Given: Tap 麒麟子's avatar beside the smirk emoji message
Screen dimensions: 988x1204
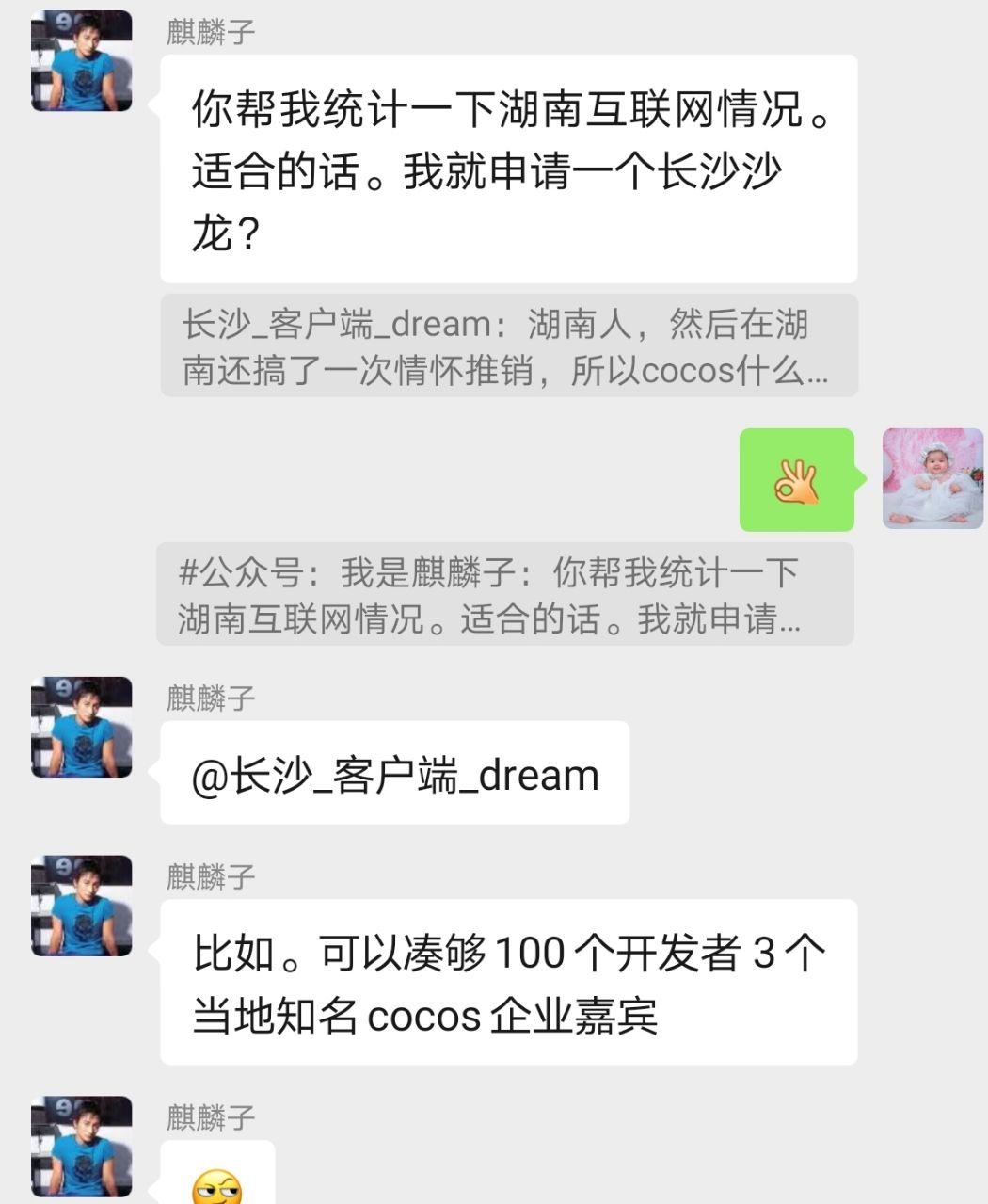Looking at the screenshot, I should click(x=82, y=1146).
